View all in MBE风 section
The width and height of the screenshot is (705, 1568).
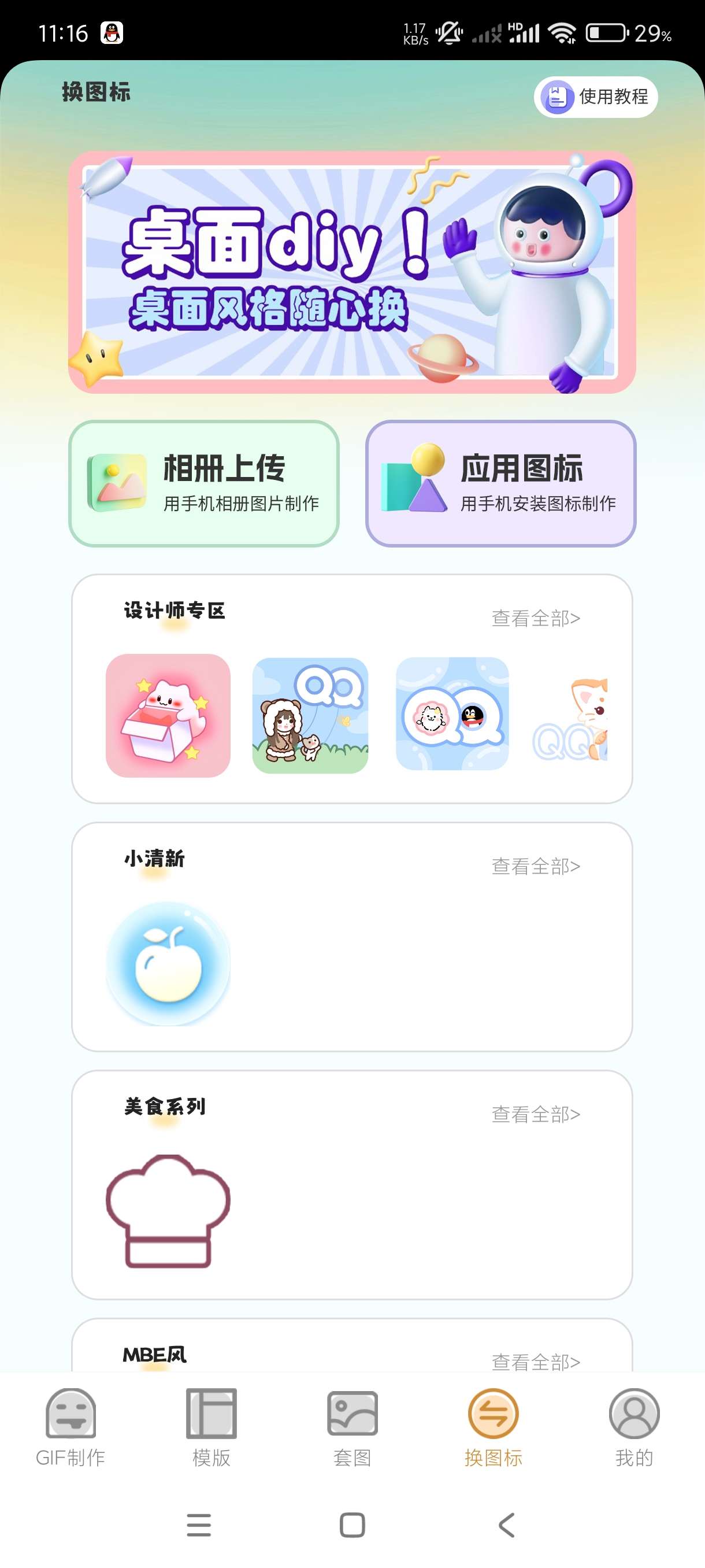point(535,1361)
